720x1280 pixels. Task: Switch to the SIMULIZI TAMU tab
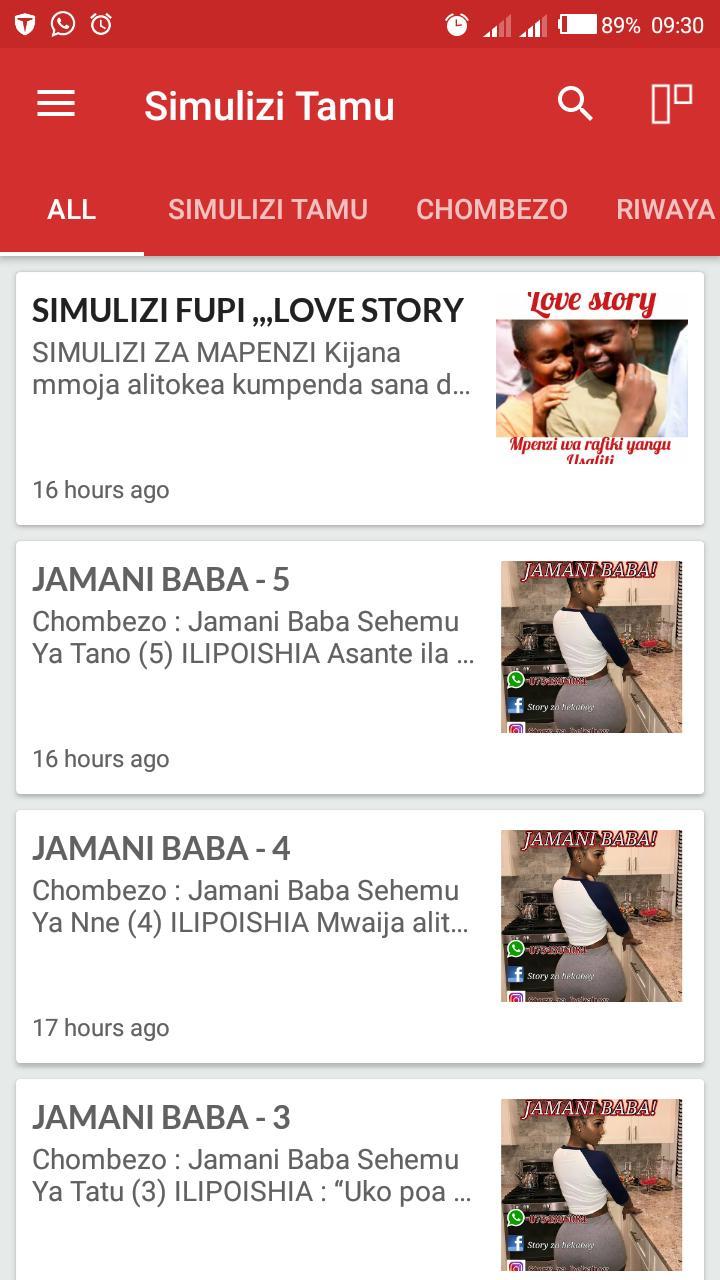[x=268, y=209]
